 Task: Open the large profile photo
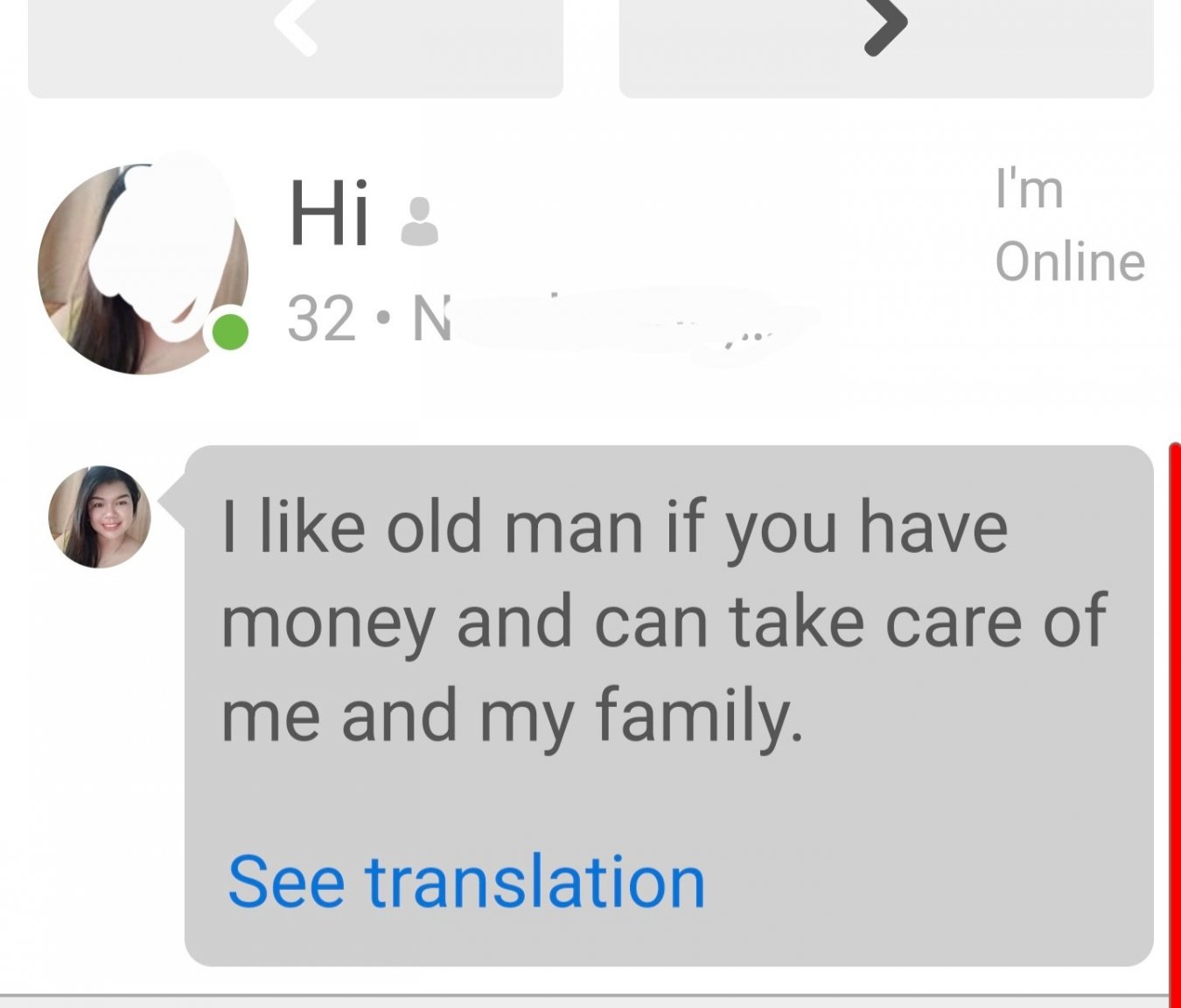pyautogui.click(x=143, y=269)
